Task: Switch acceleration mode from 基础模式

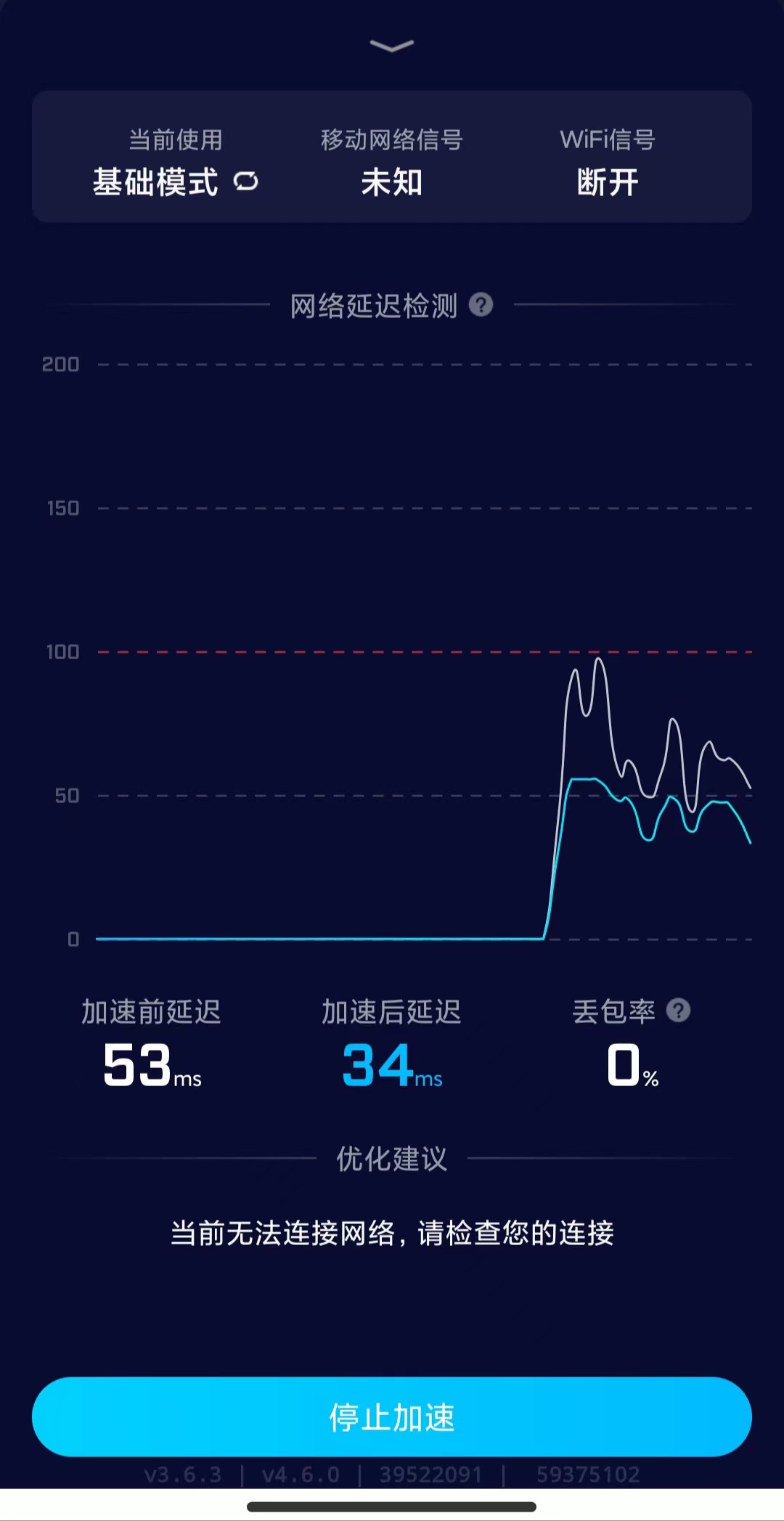Action: (x=246, y=182)
